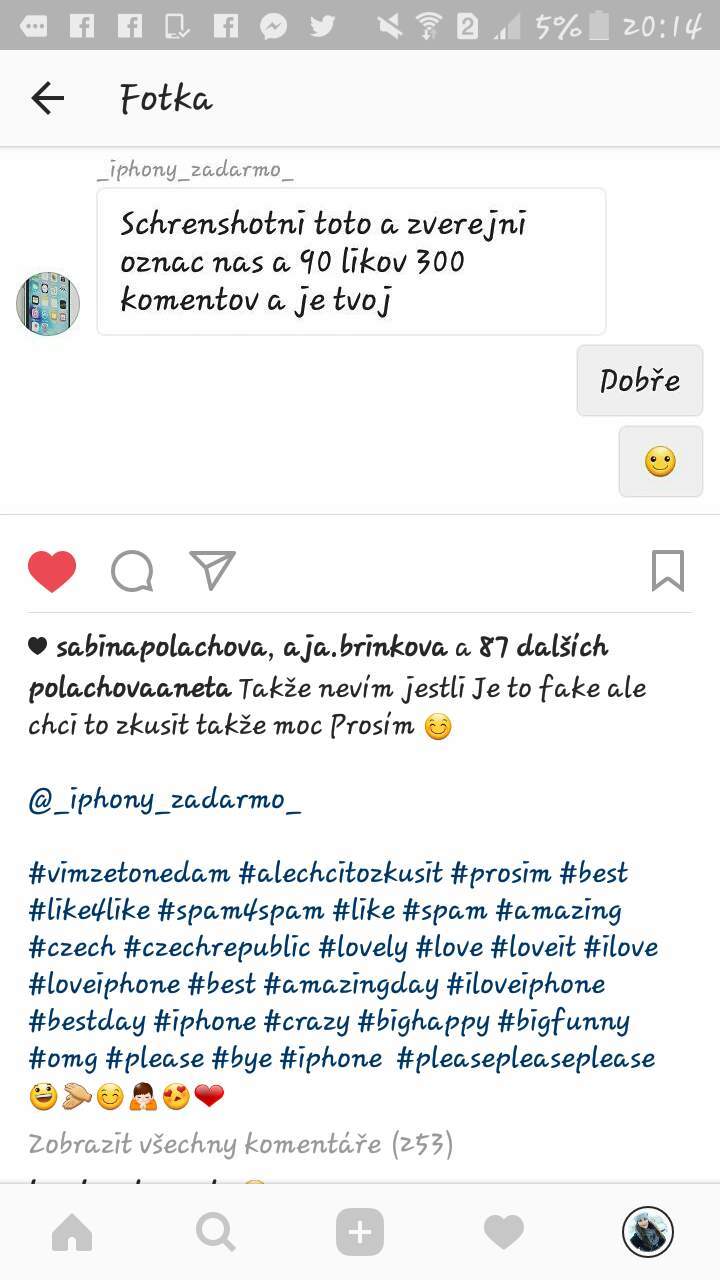The height and width of the screenshot is (1280, 720).
Task: Create a new post with the plus tab
Action: point(360,1233)
